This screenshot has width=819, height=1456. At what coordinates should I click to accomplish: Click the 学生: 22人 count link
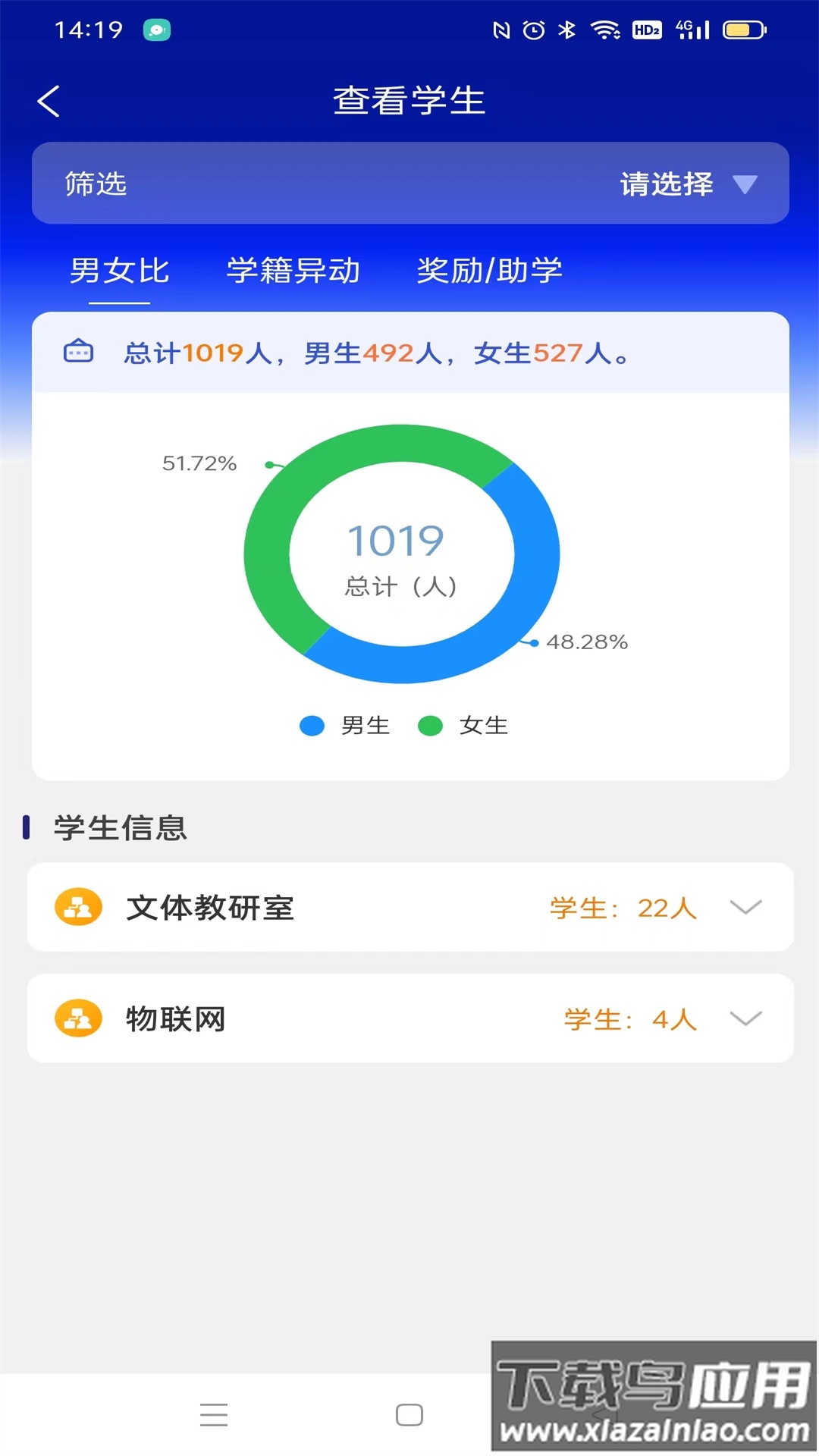tap(622, 907)
